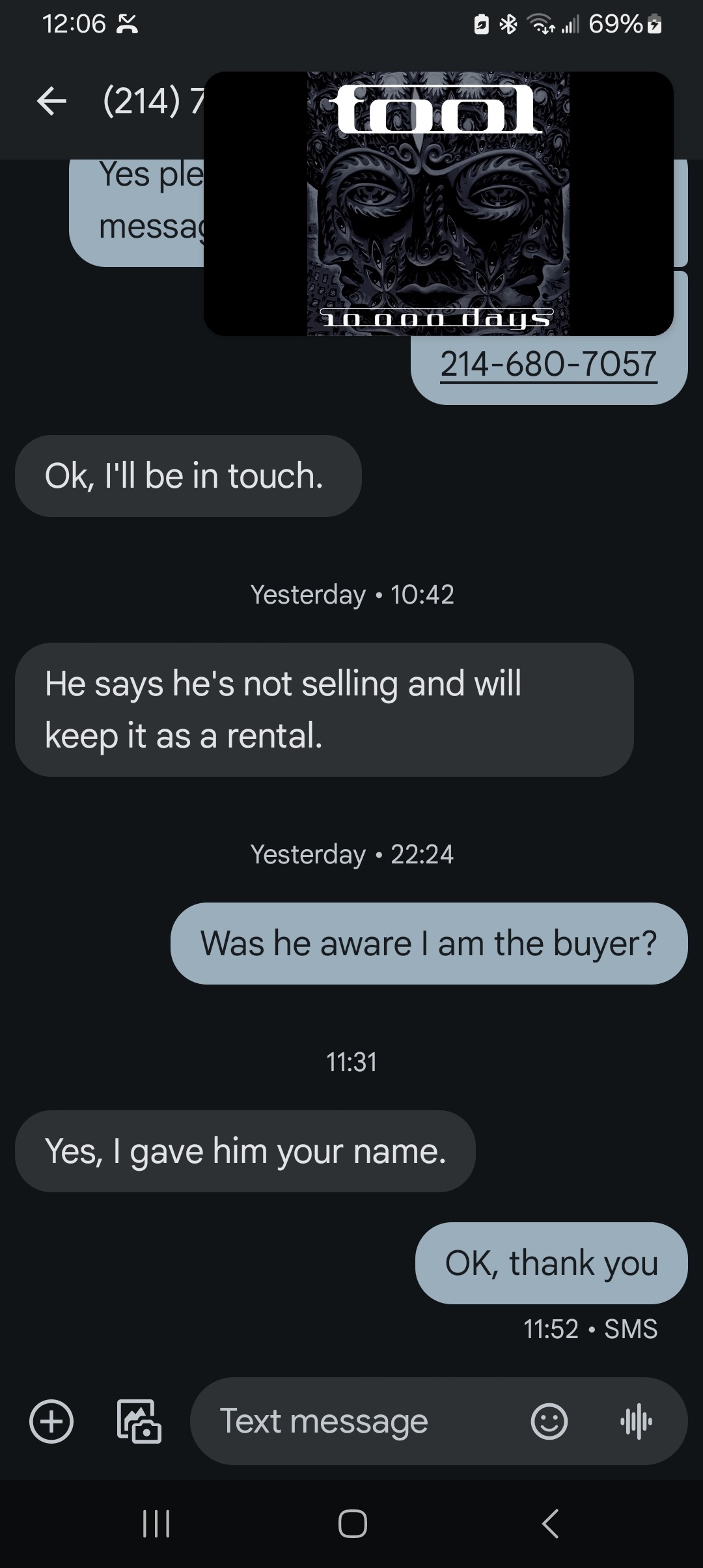Viewport: 703px width, 1568px height.
Task: Open the emoji picker
Action: coord(549,1421)
